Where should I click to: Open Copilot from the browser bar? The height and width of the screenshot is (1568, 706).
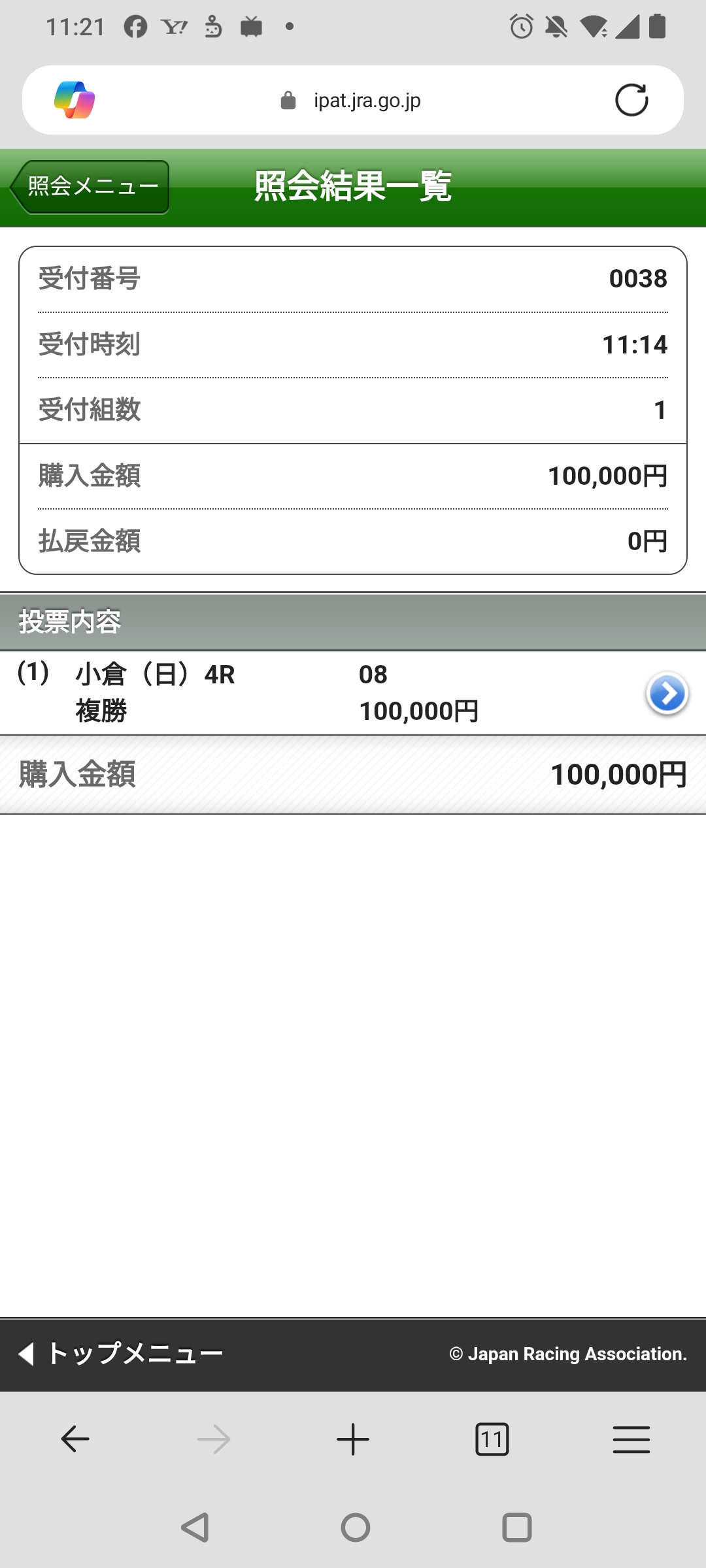75,100
